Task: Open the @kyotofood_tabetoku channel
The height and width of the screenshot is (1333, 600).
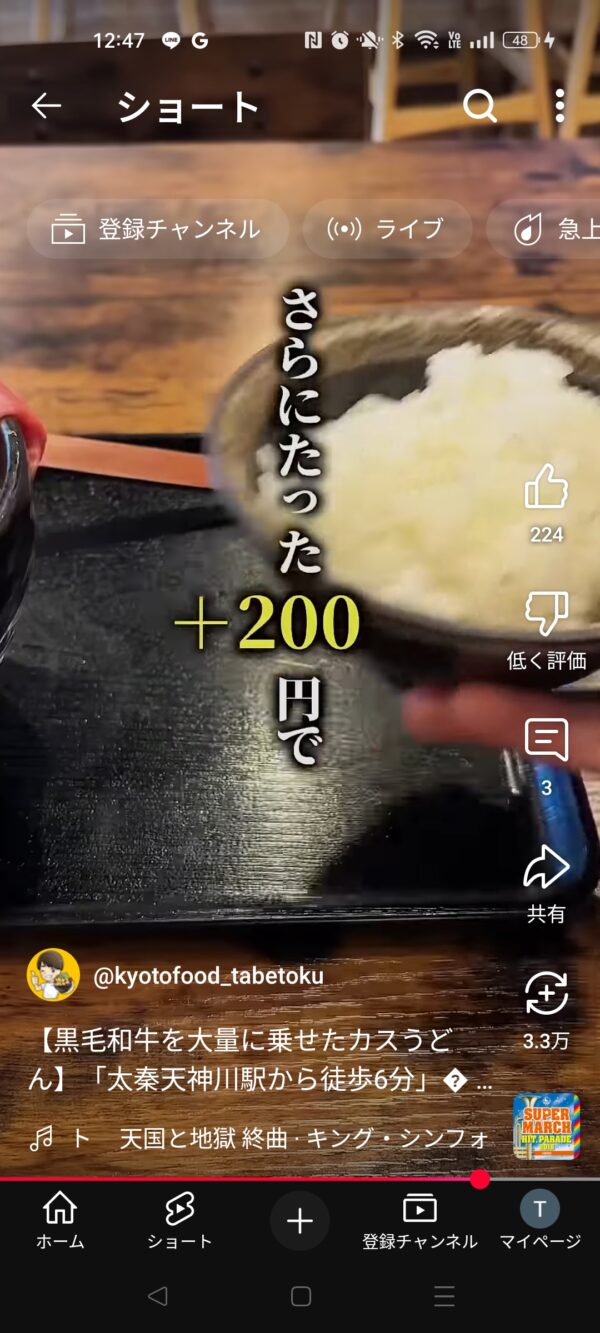Action: click(208, 975)
